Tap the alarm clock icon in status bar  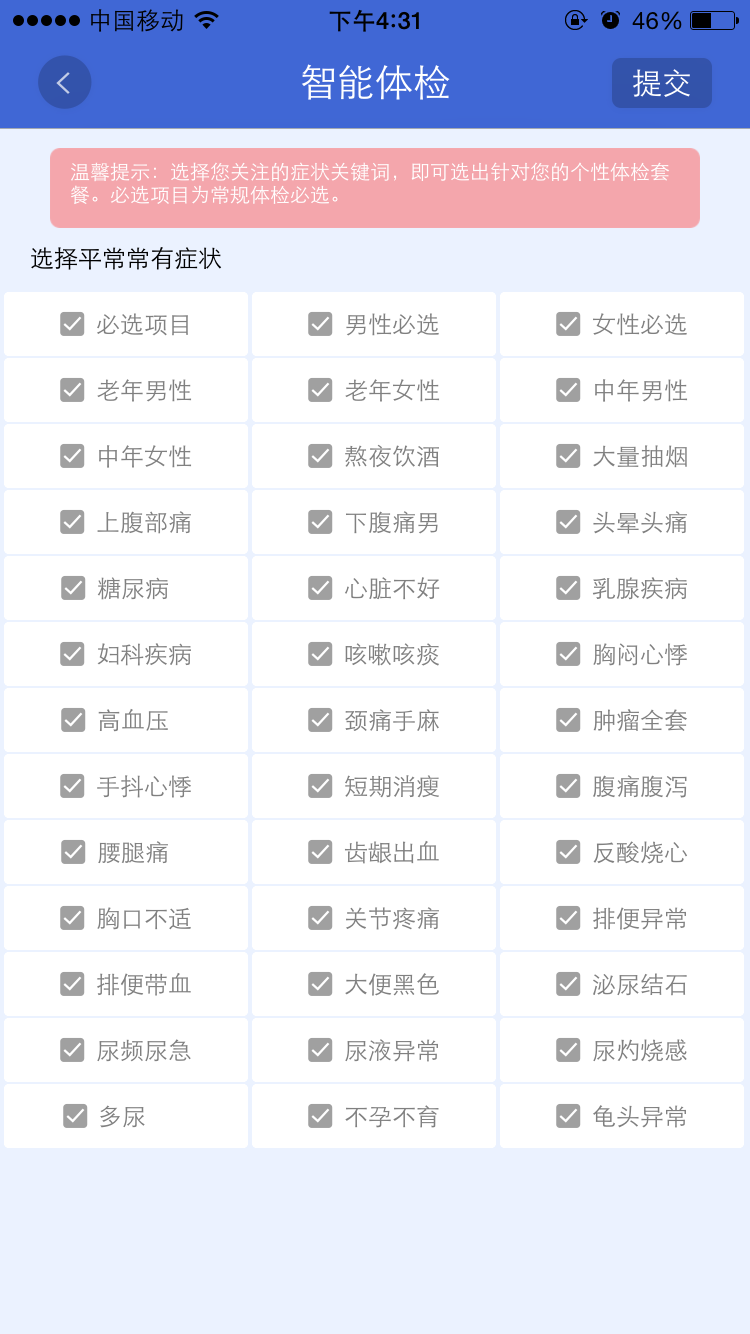(x=610, y=20)
